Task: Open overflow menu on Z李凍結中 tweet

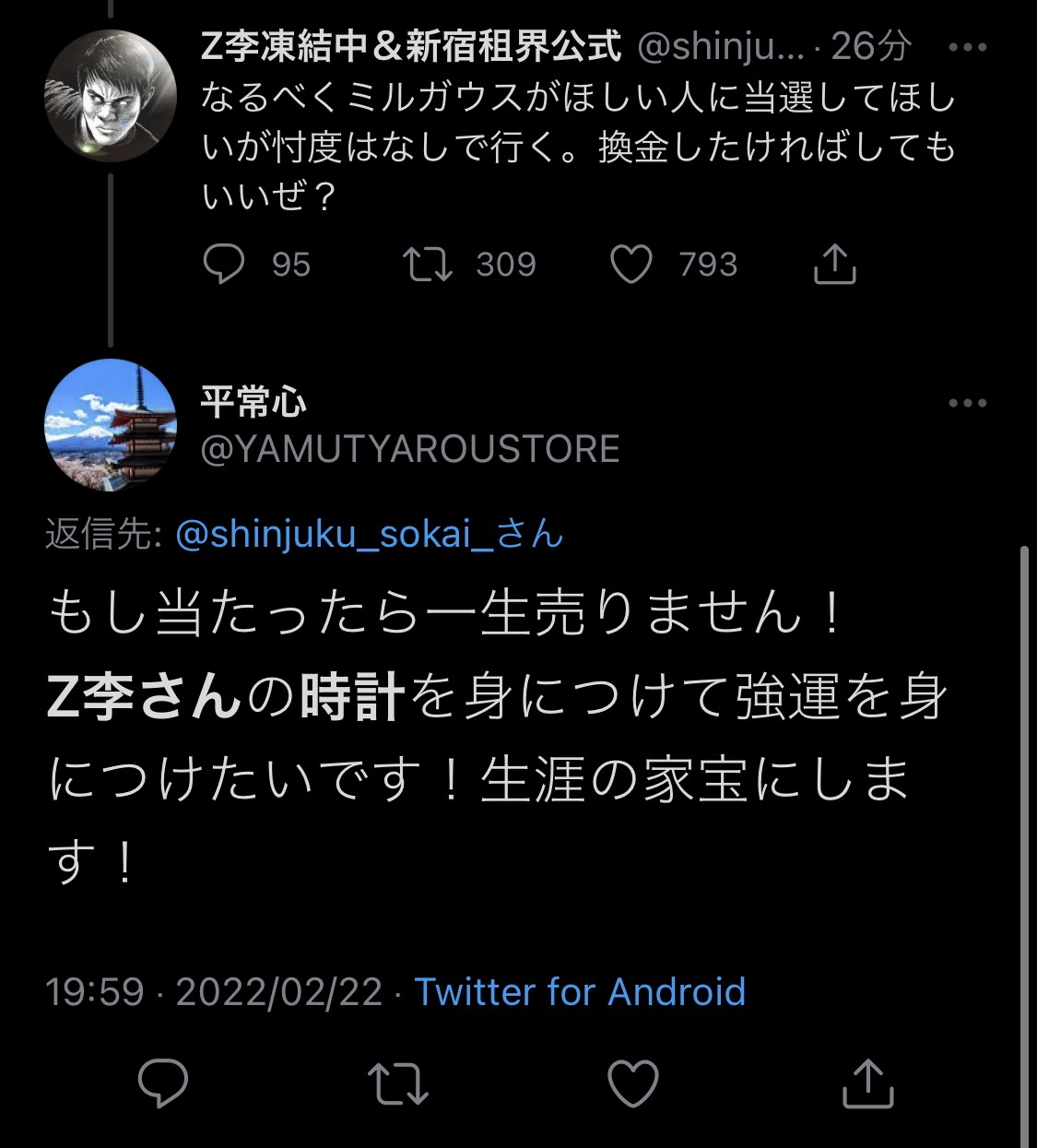Action: click(x=967, y=48)
